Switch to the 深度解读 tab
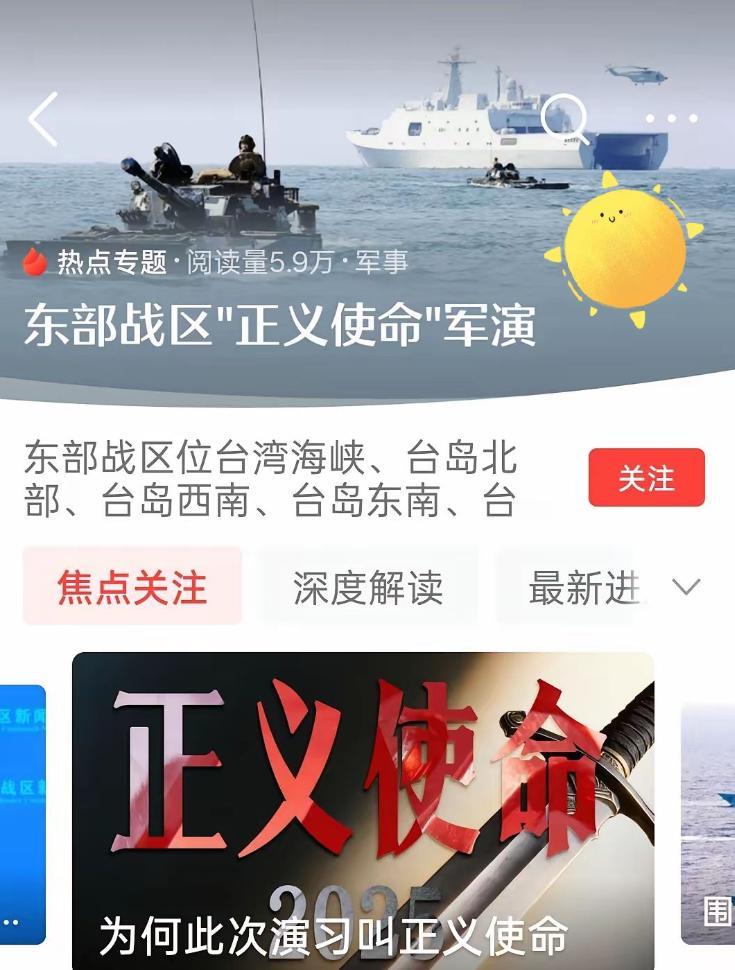This screenshot has height=970, width=735. (x=368, y=589)
